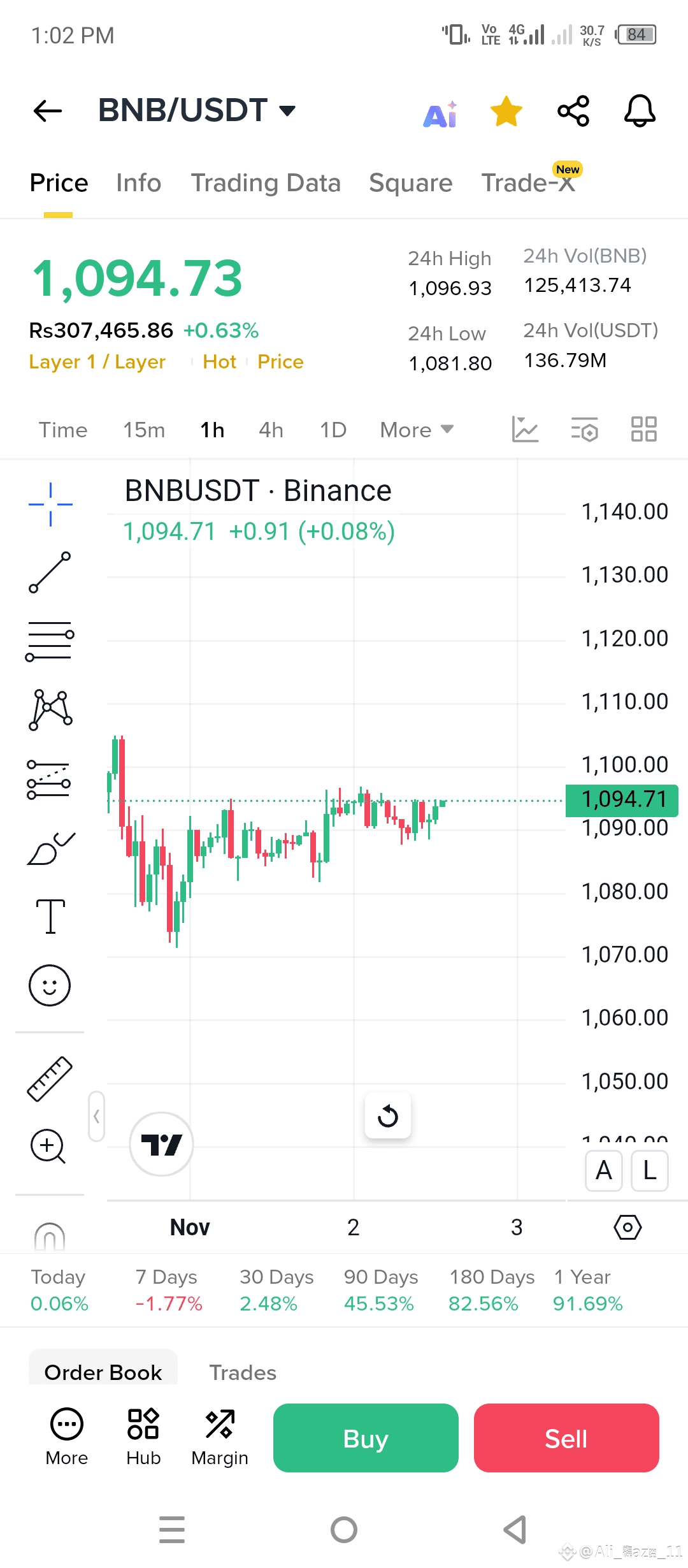Open Margin trading

(220, 1437)
